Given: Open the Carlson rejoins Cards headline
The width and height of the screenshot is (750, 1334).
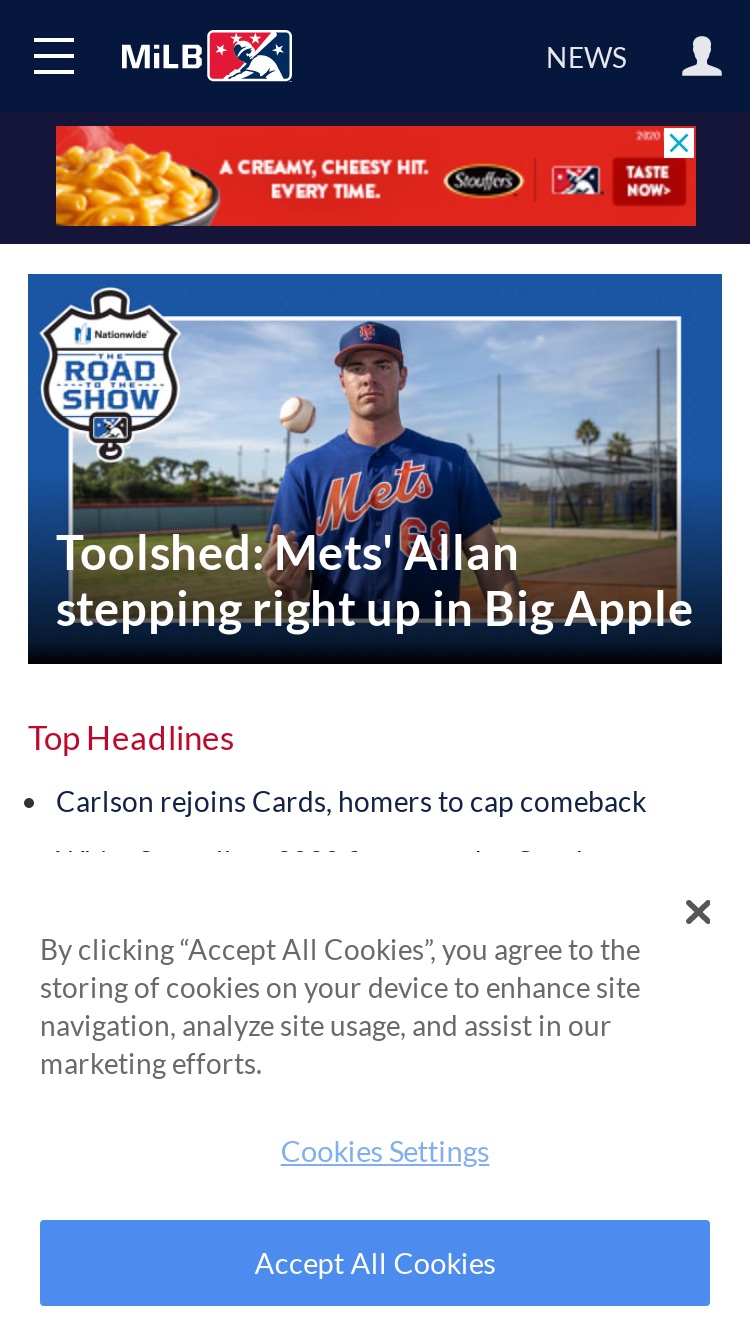Looking at the screenshot, I should coord(351,801).
